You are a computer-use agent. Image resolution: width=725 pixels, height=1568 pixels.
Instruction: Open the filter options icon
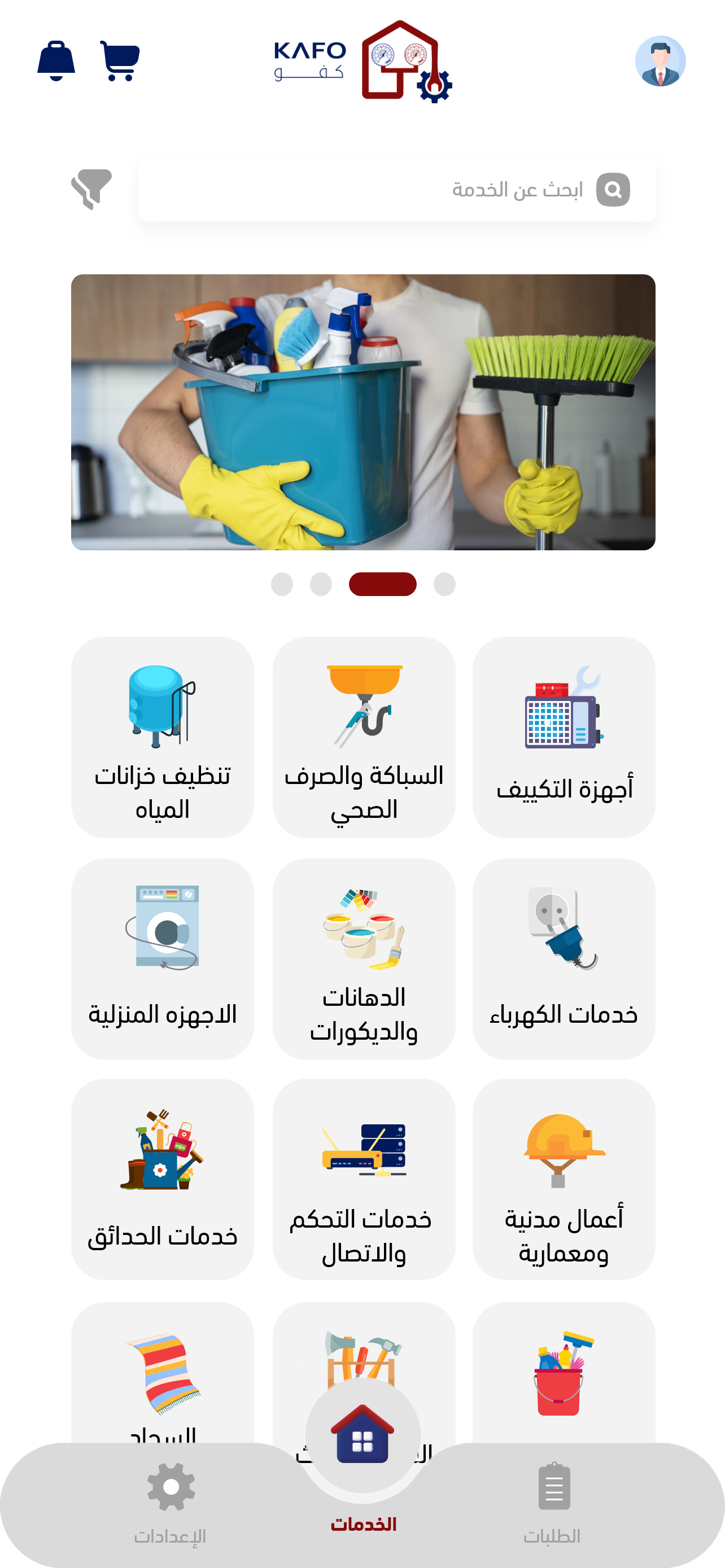coord(91,189)
